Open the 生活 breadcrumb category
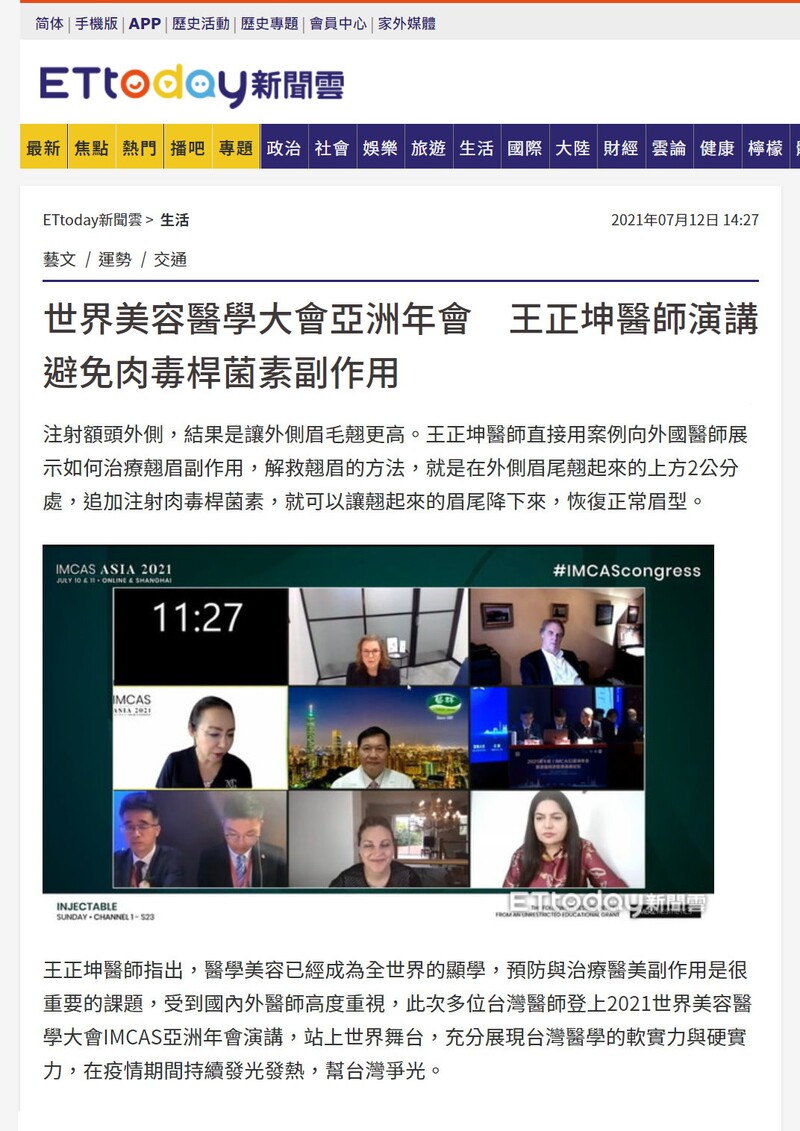 174,220
